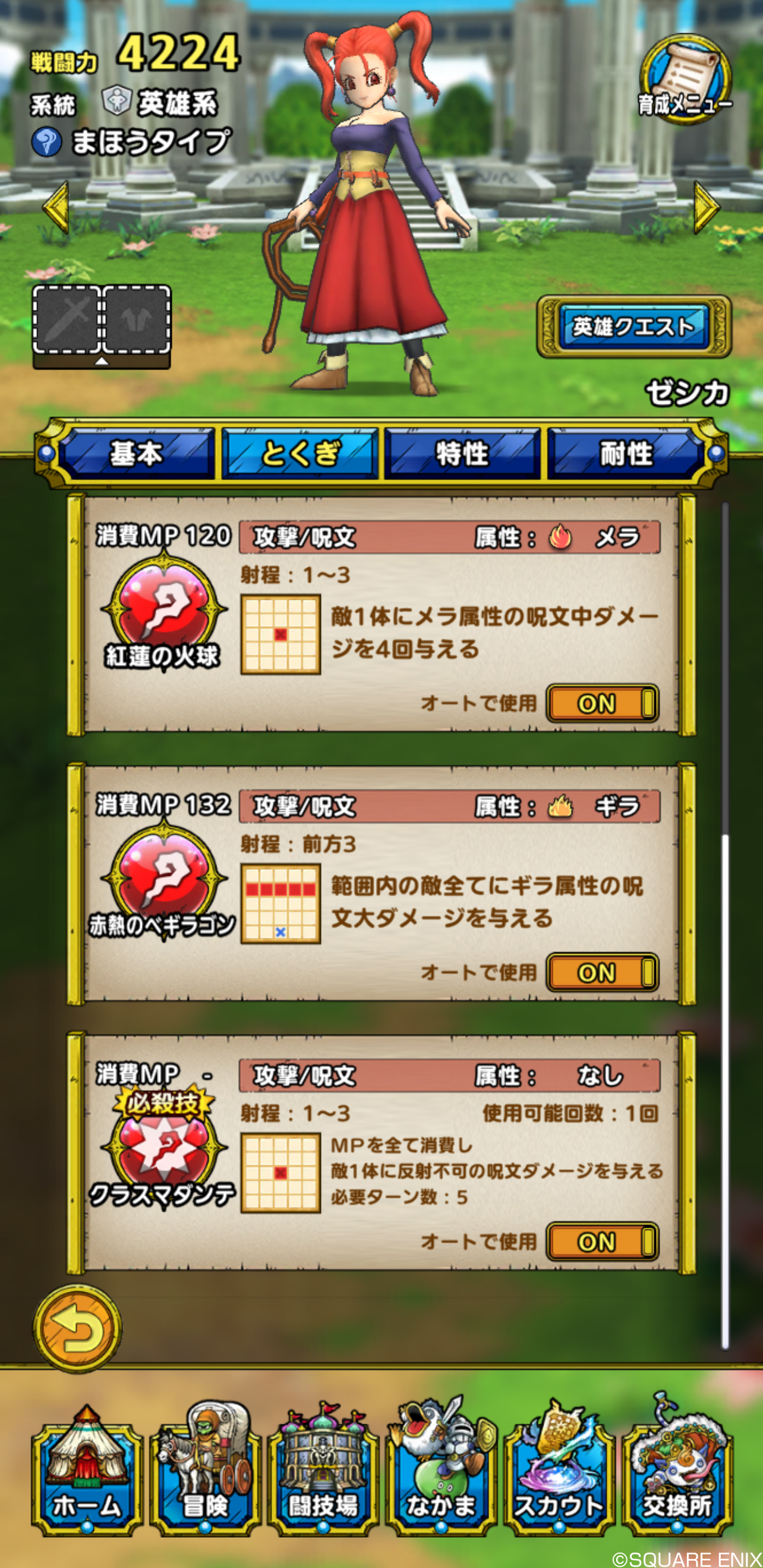Go back with the yellow return button
The image size is (763, 1568).
[x=77, y=1329]
